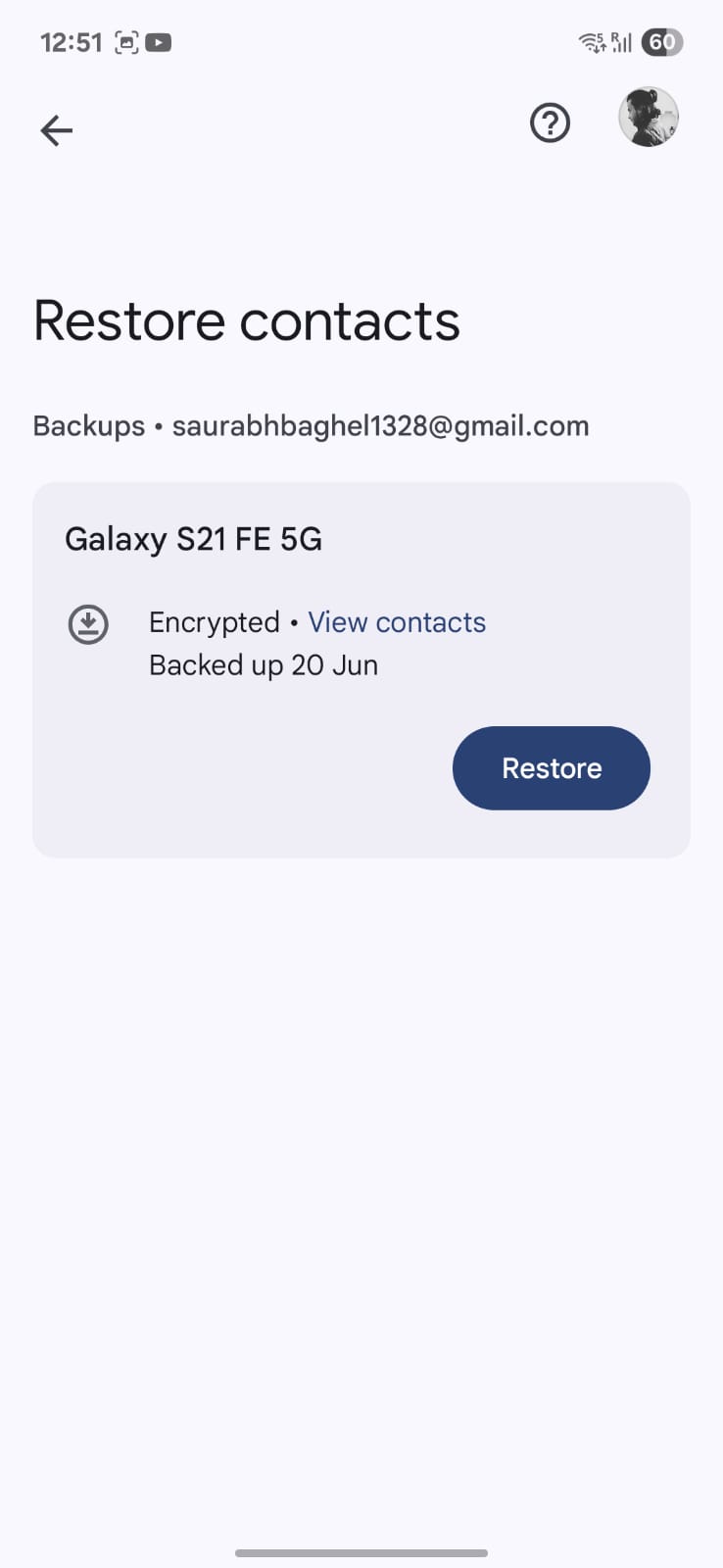The image size is (723, 1568).
Task: Tap the Google account profile avatar
Action: tap(648, 117)
